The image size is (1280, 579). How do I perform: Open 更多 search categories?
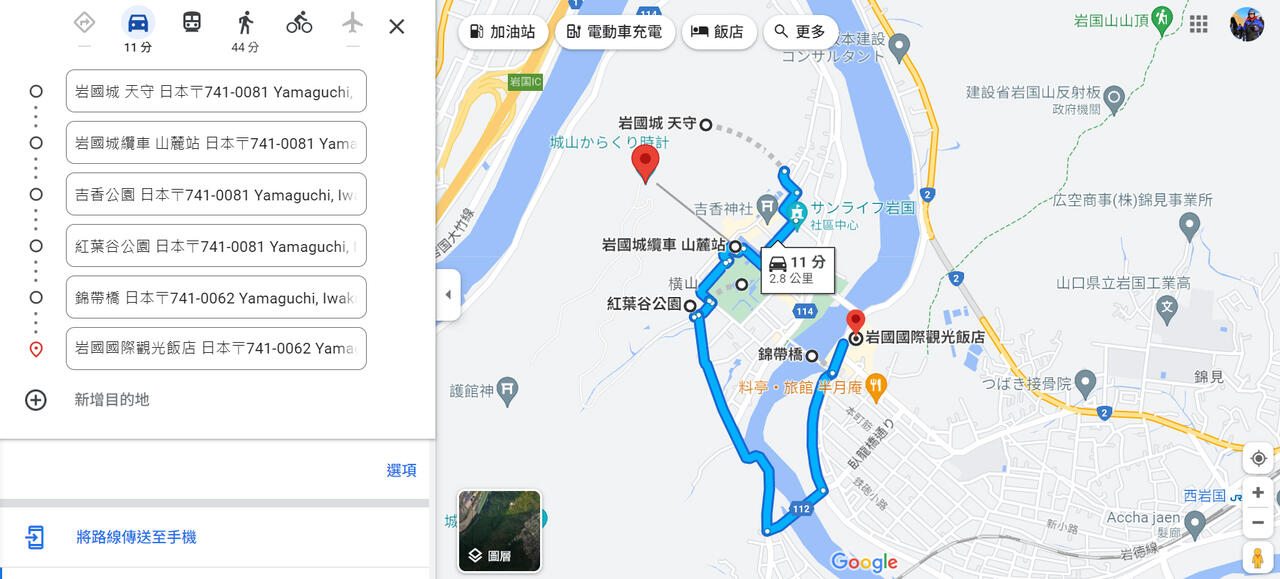coord(800,32)
